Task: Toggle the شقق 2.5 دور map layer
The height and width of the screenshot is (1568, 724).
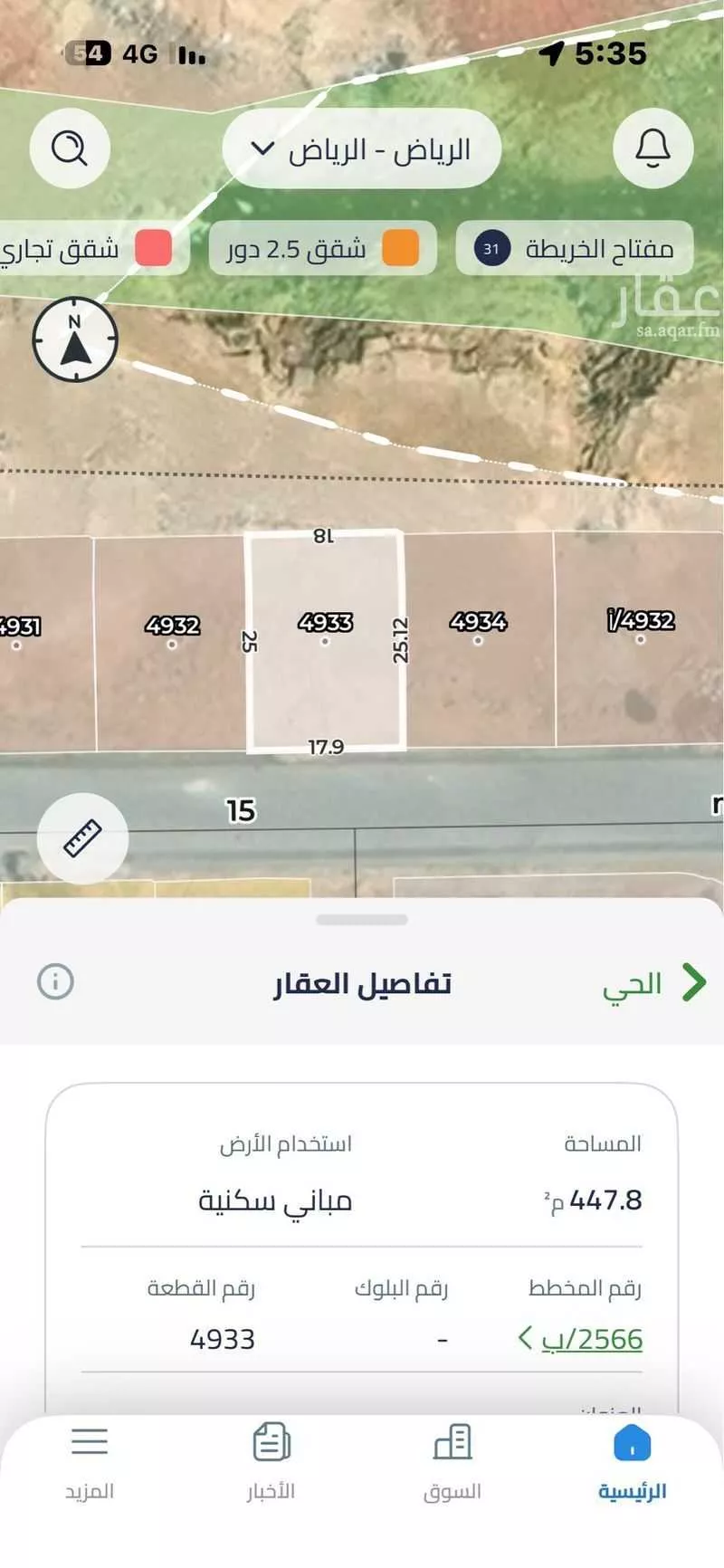Action: tap(321, 248)
